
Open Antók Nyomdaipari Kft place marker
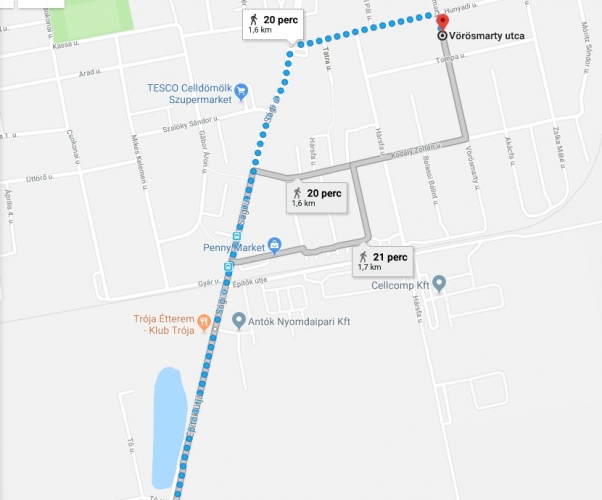point(238,320)
